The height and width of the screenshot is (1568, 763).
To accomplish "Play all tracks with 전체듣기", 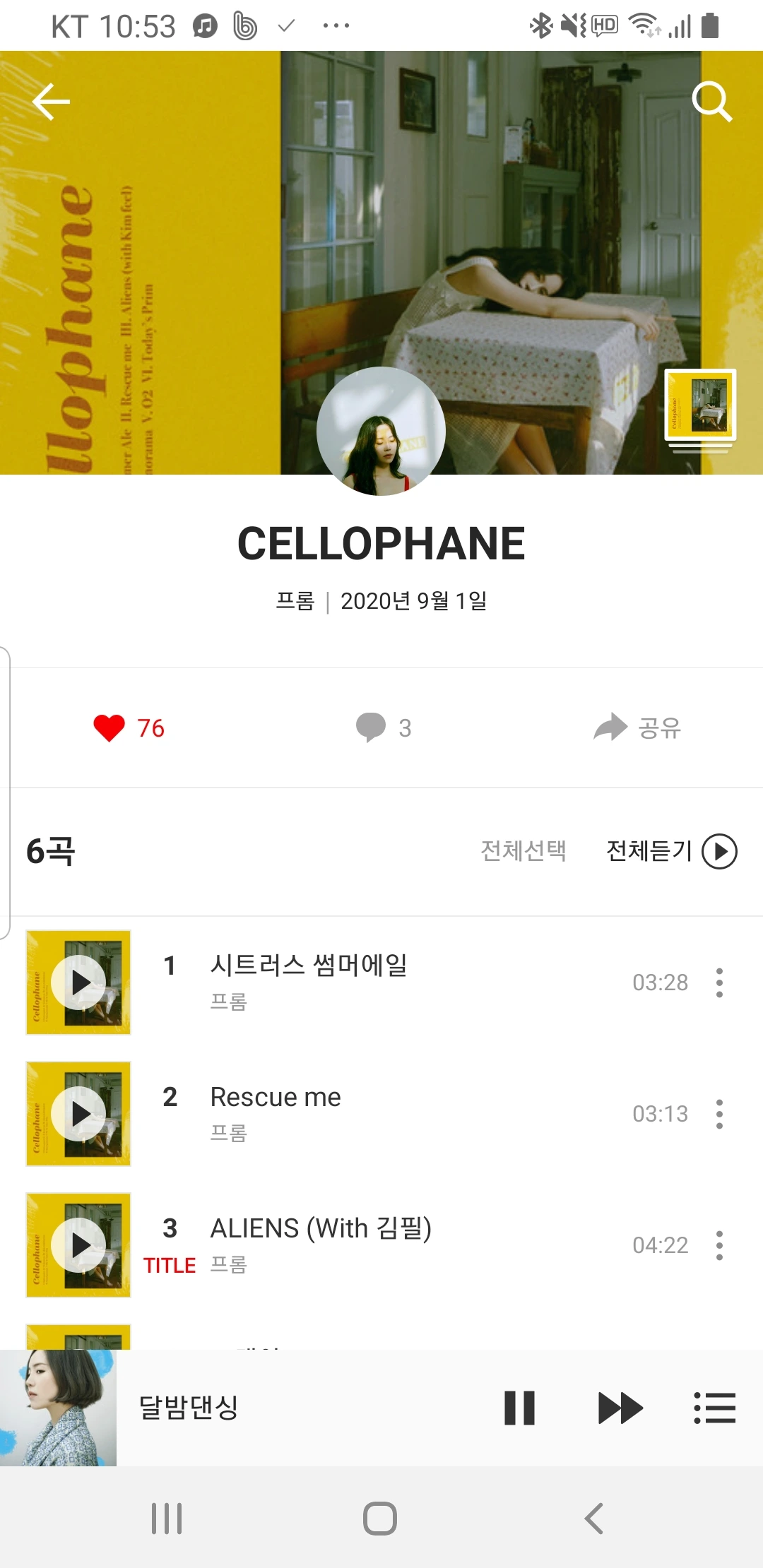I will coord(670,850).
